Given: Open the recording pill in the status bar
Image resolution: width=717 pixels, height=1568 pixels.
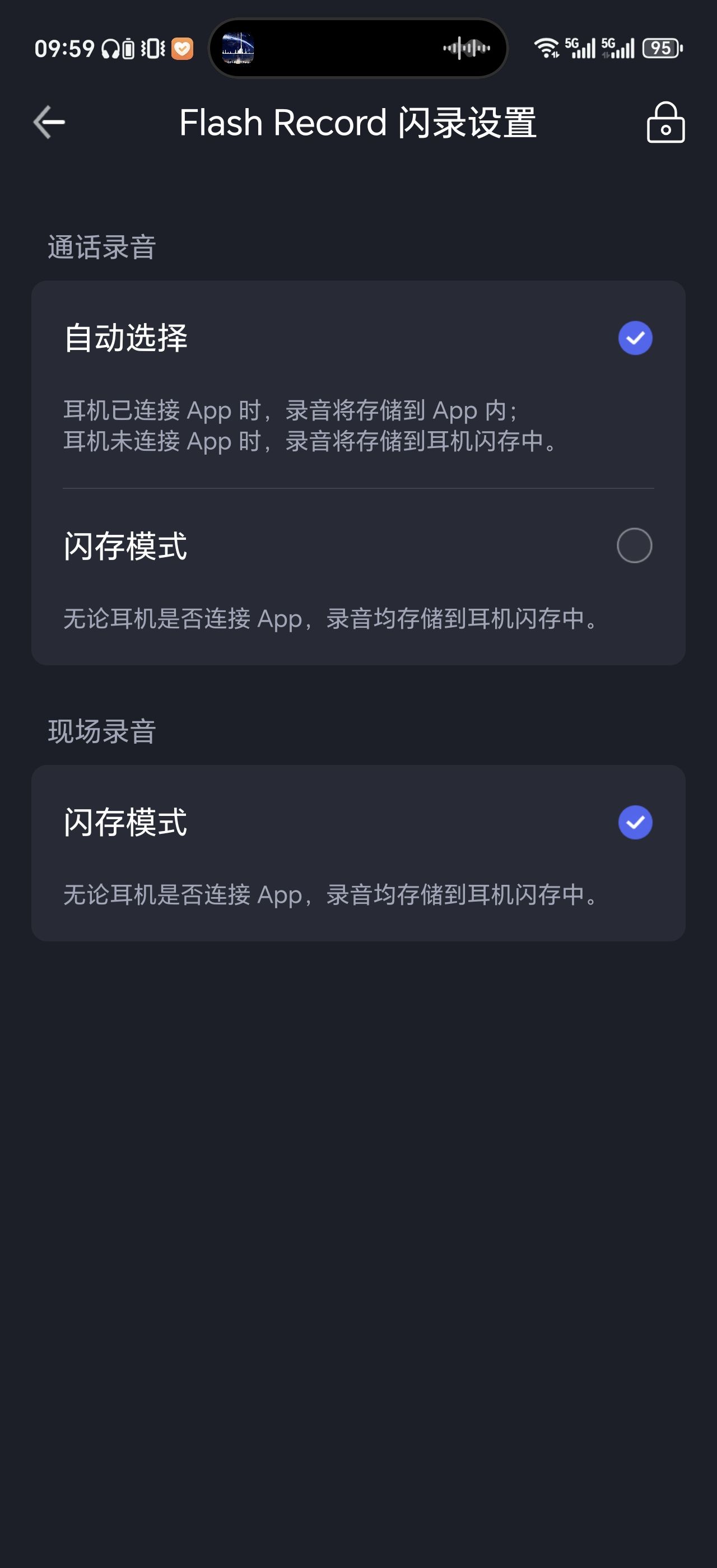Looking at the screenshot, I should [x=358, y=48].
